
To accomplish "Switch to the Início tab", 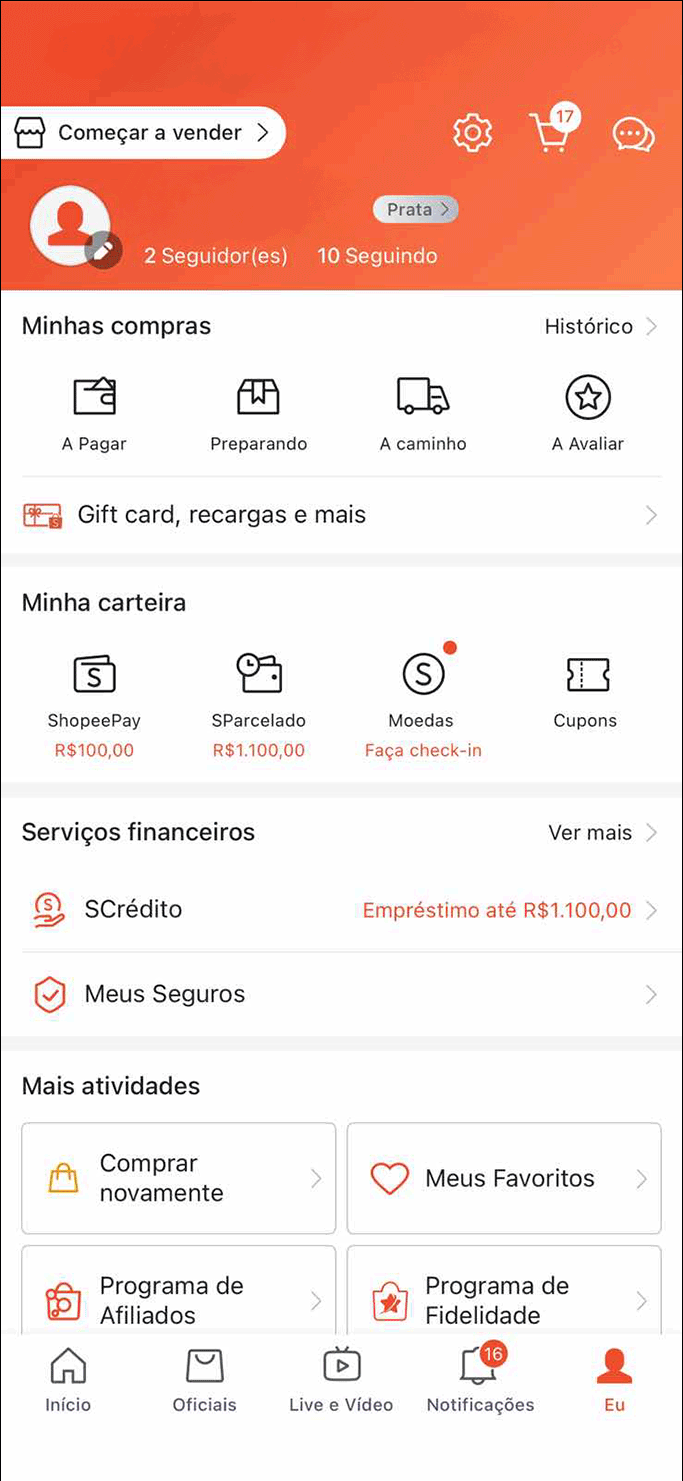I will click(x=68, y=1380).
